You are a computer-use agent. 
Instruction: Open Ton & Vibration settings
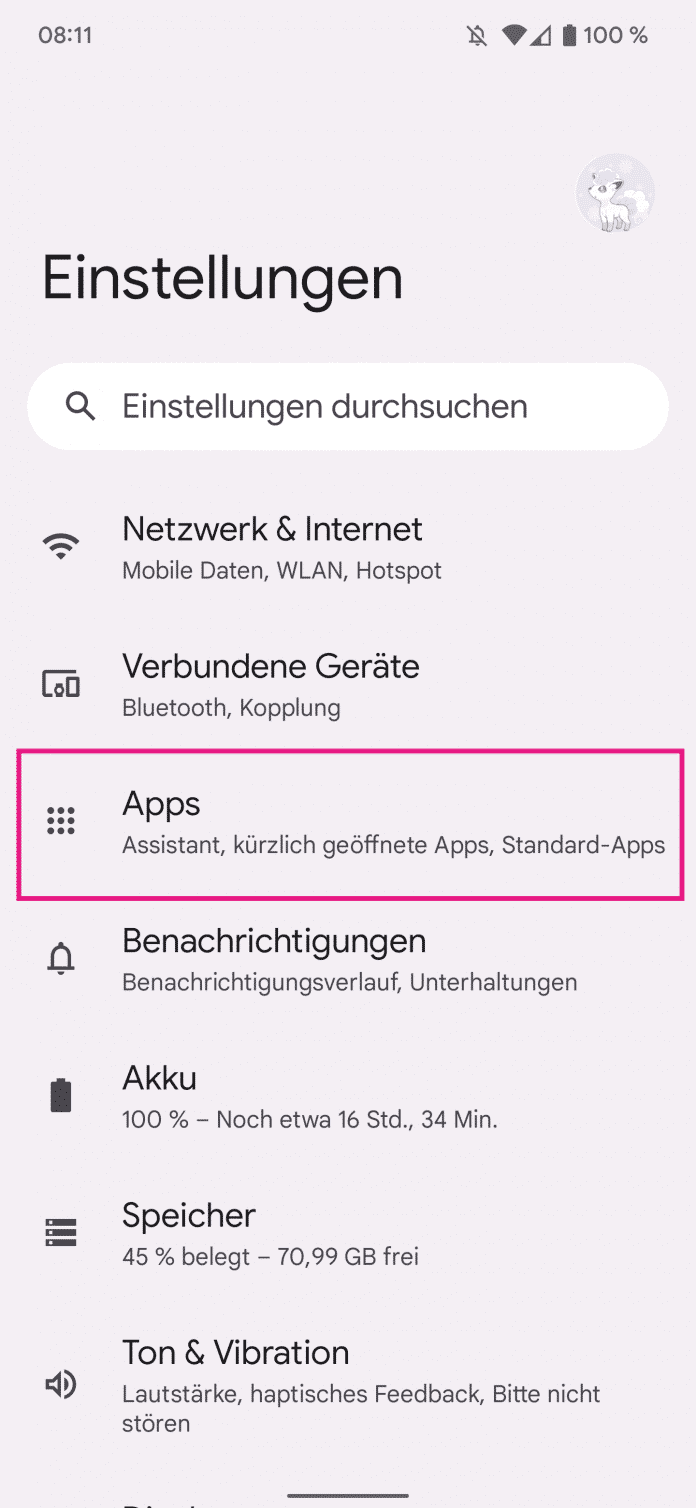[347, 1385]
